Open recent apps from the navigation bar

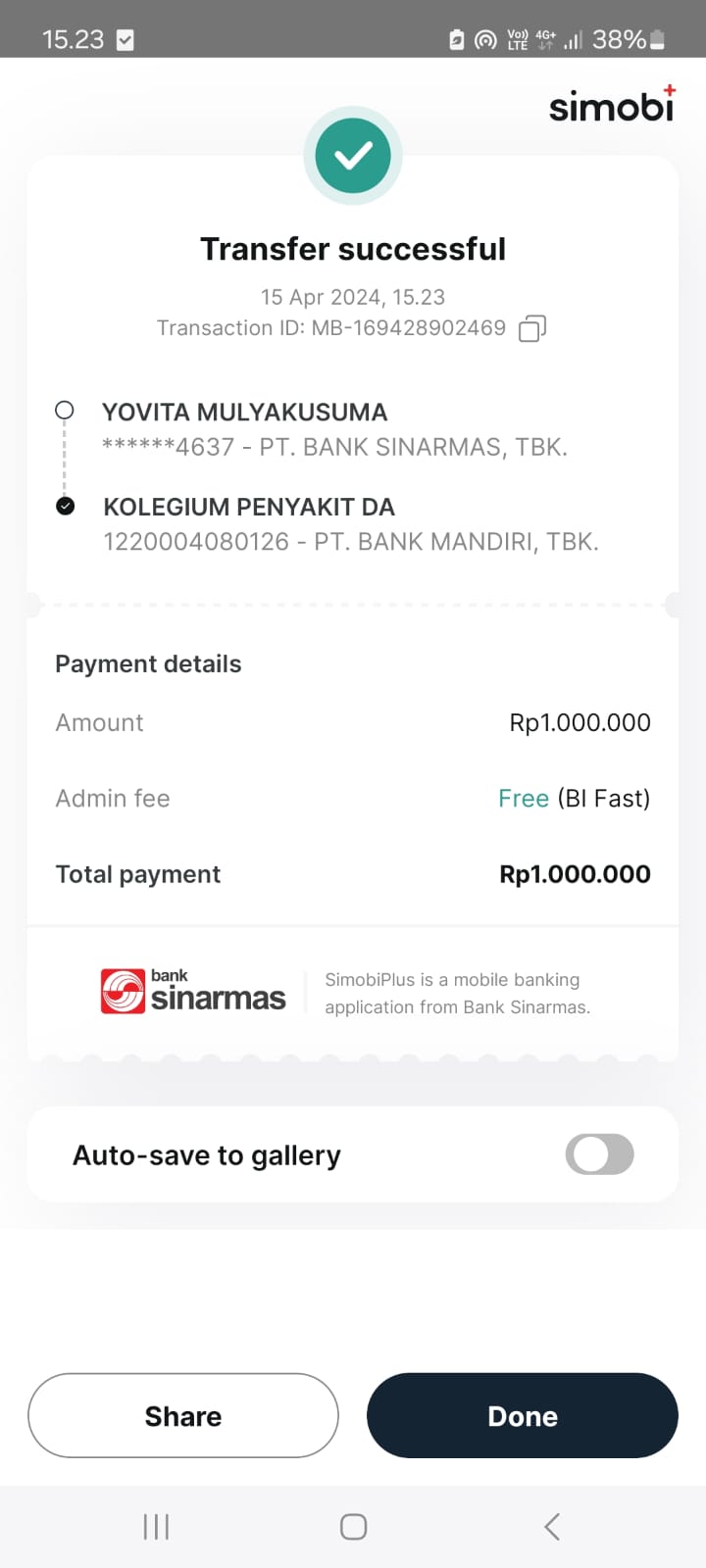point(156,1526)
